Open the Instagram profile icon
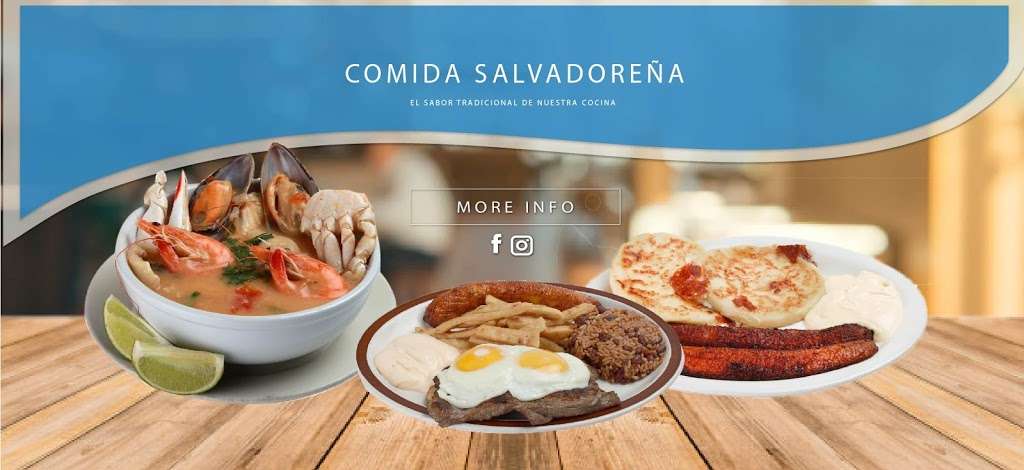 pyautogui.click(x=522, y=245)
